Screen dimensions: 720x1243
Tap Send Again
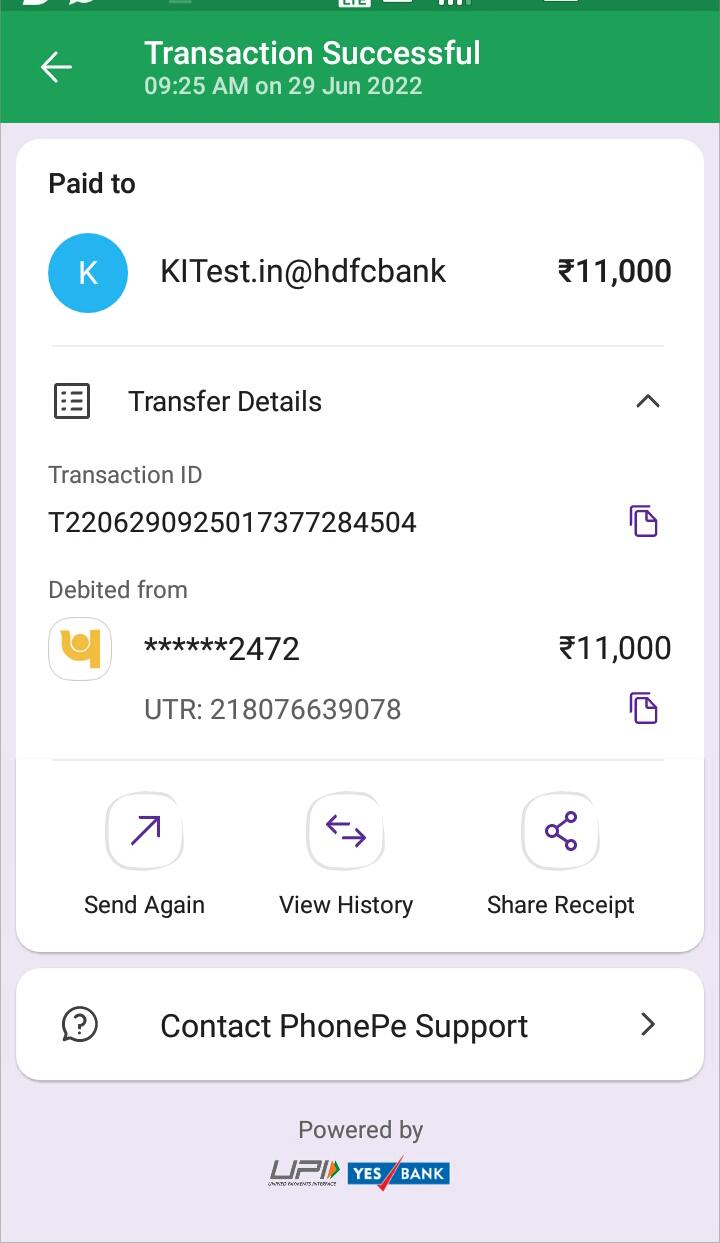tap(145, 832)
